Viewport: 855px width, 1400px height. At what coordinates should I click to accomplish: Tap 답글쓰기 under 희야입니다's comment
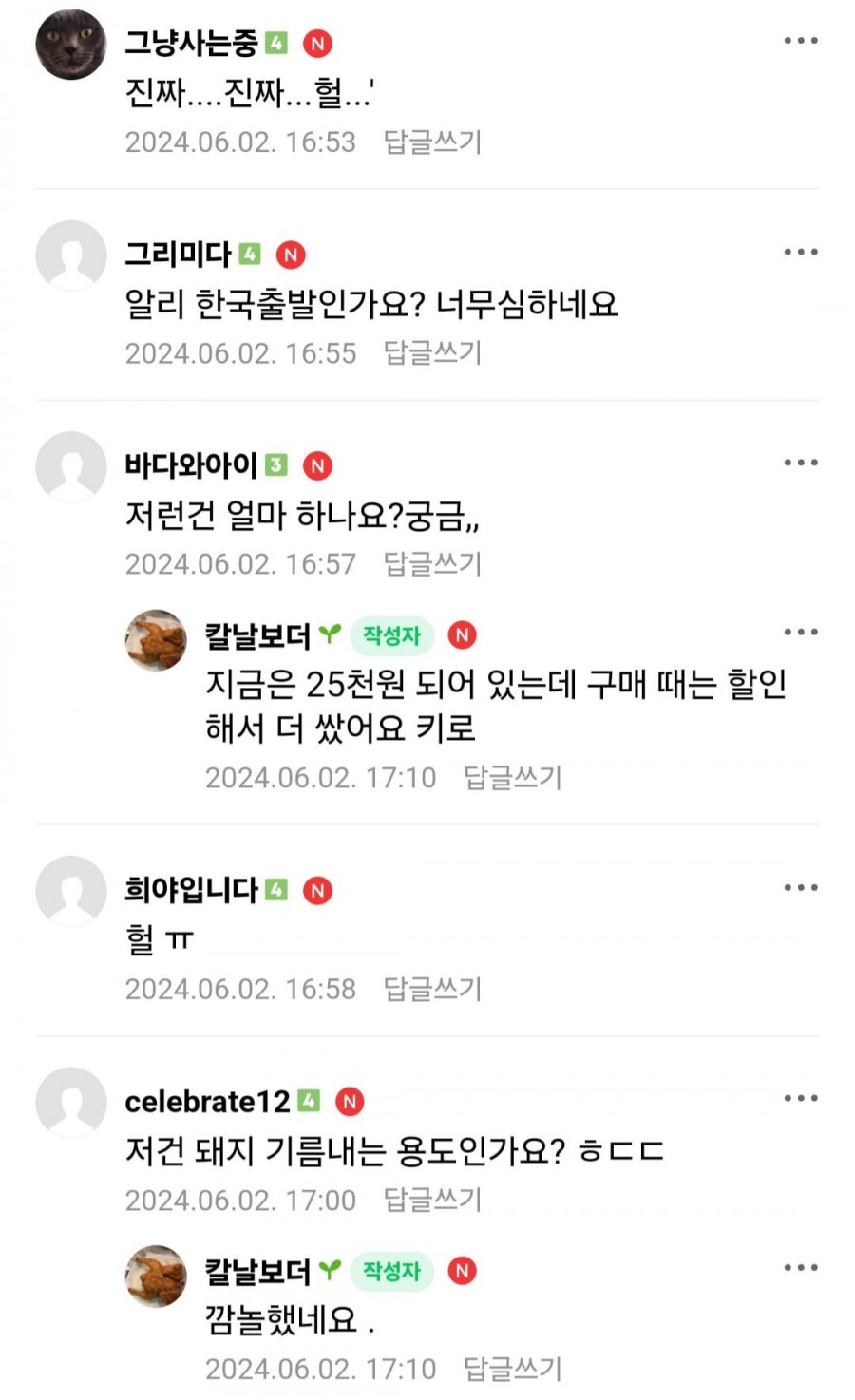pos(432,990)
